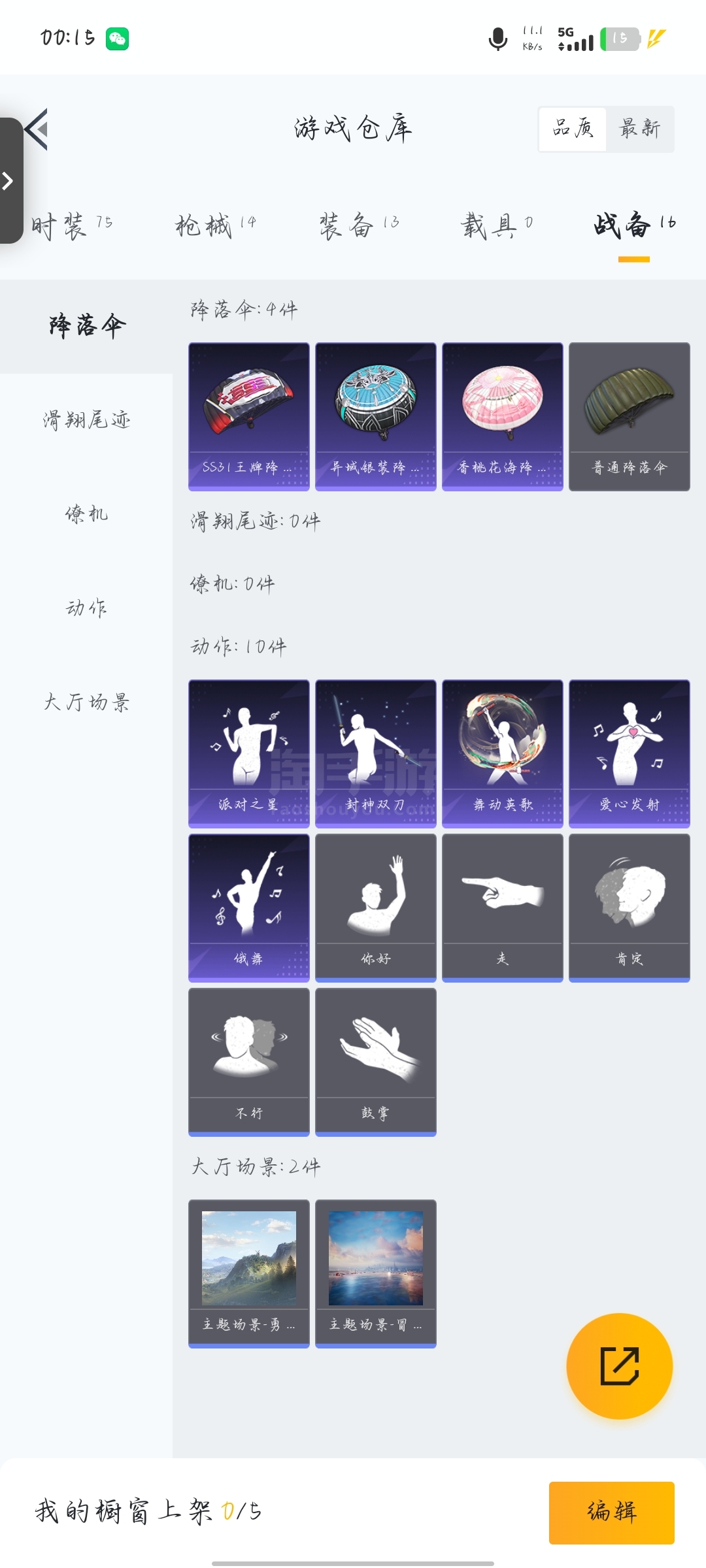This screenshot has width=706, height=1568.
Task: Open the 鼓掌 emote card
Action: pos(376,1062)
